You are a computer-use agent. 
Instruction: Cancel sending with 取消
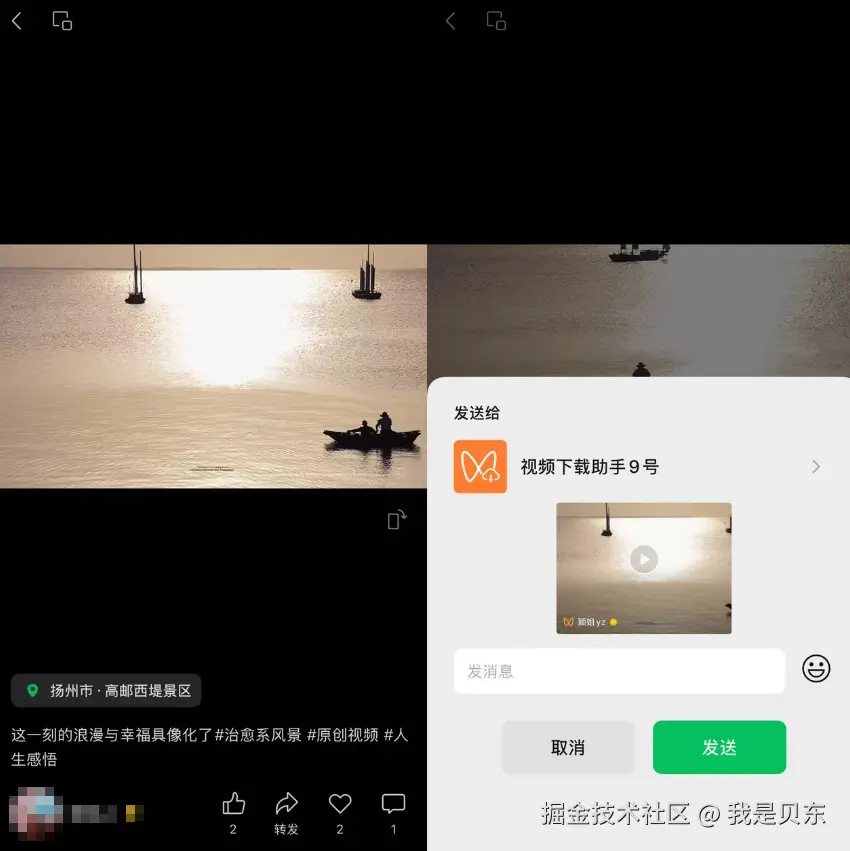point(568,747)
